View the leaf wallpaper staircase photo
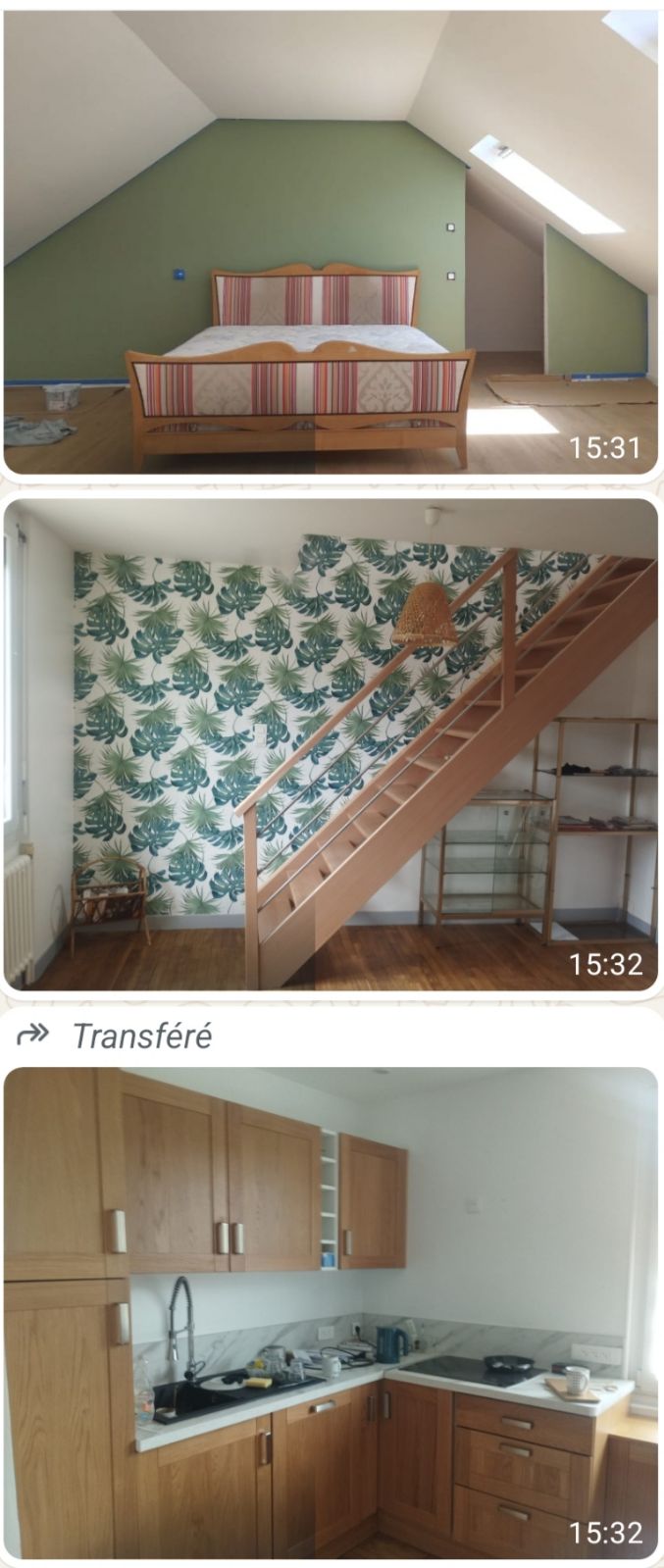664x1568 pixels. click(x=331, y=743)
